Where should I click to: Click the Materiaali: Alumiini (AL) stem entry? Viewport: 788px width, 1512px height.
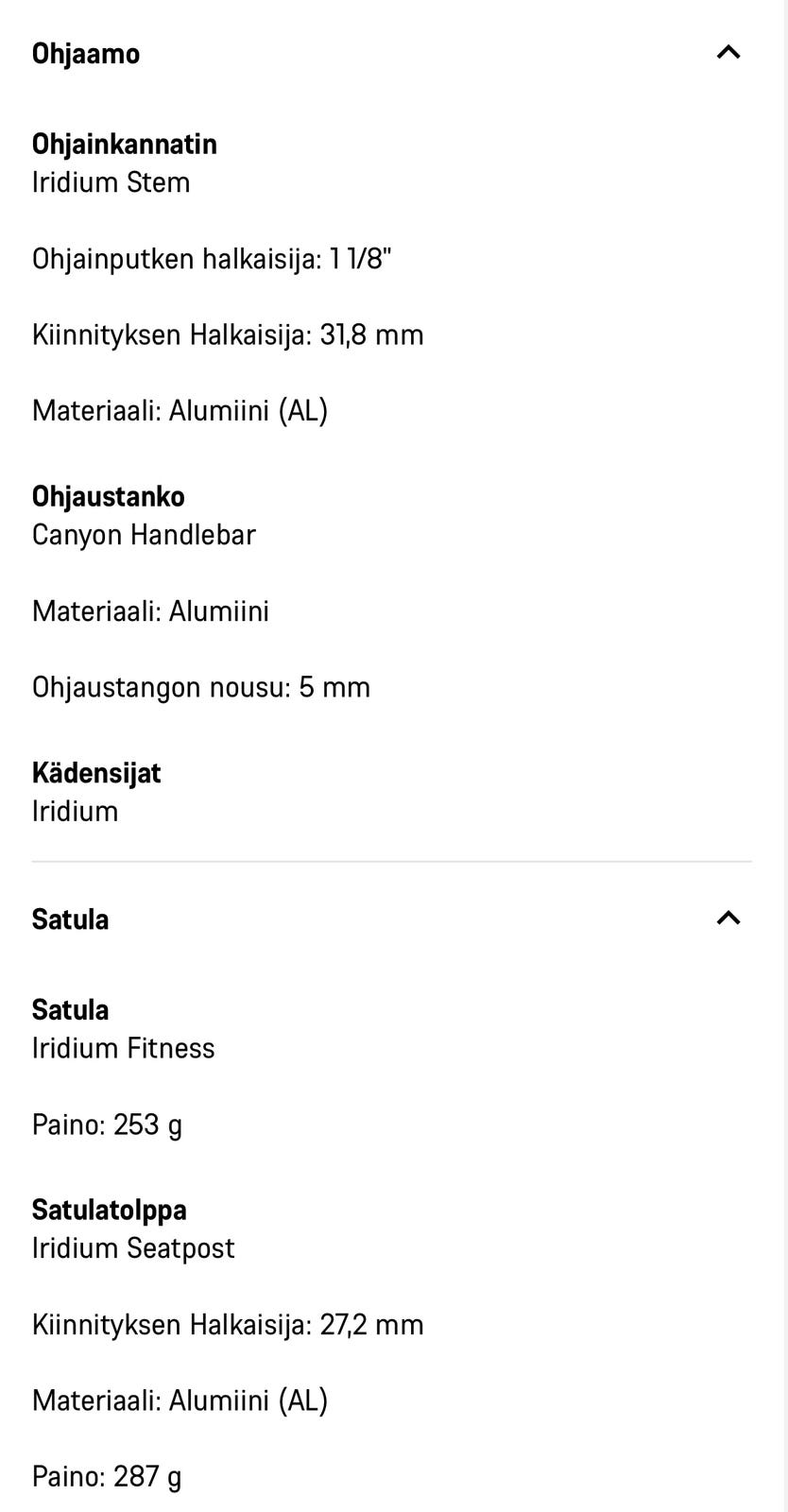coord(180,410)
